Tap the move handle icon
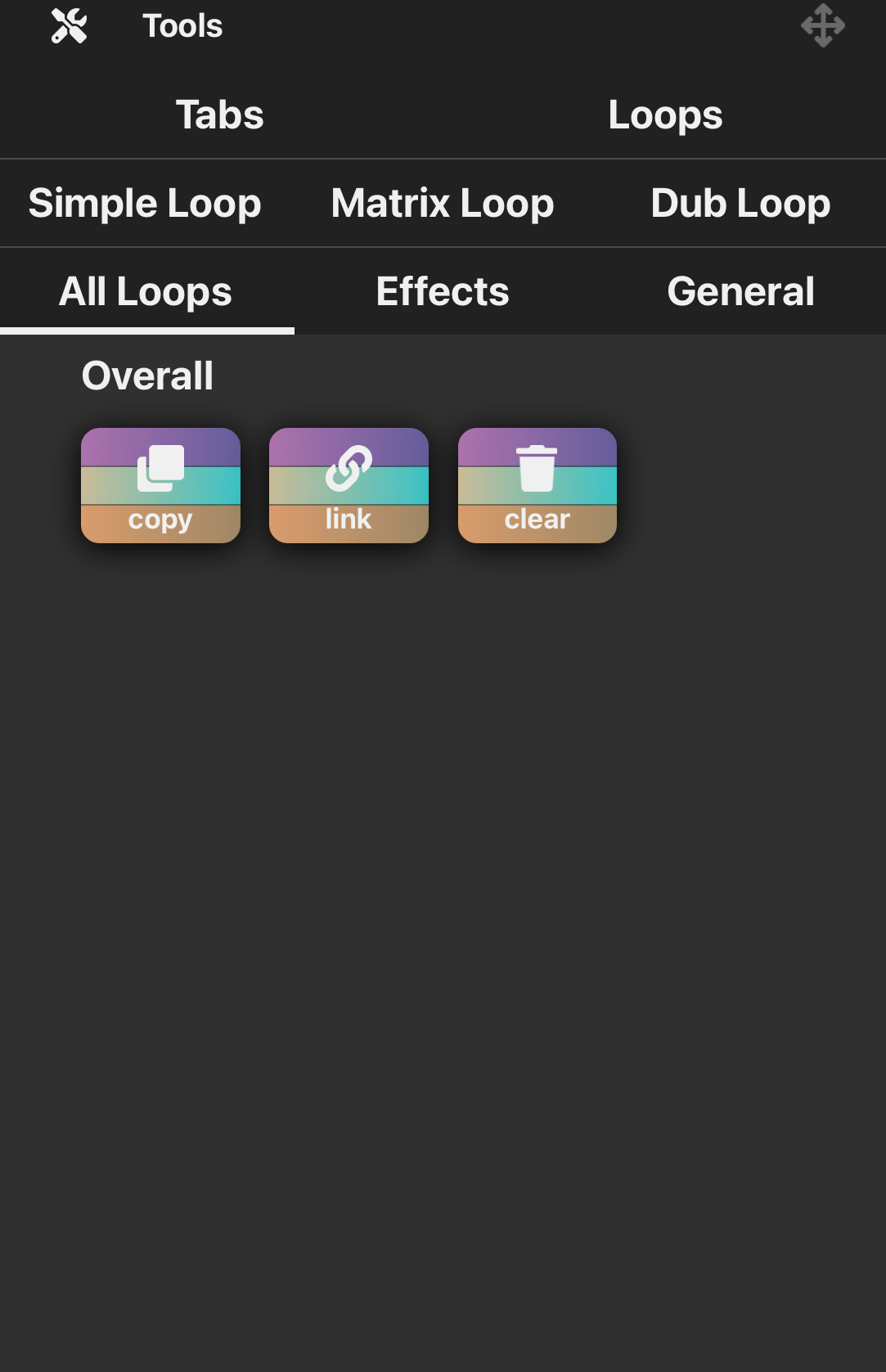 tap(822, 26)
